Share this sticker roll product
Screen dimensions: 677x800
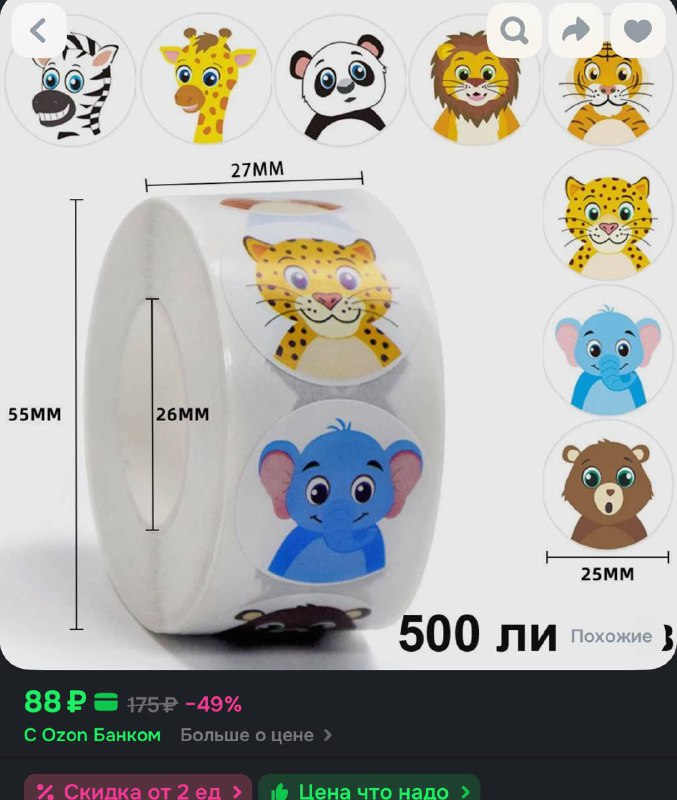pos(576,31)
